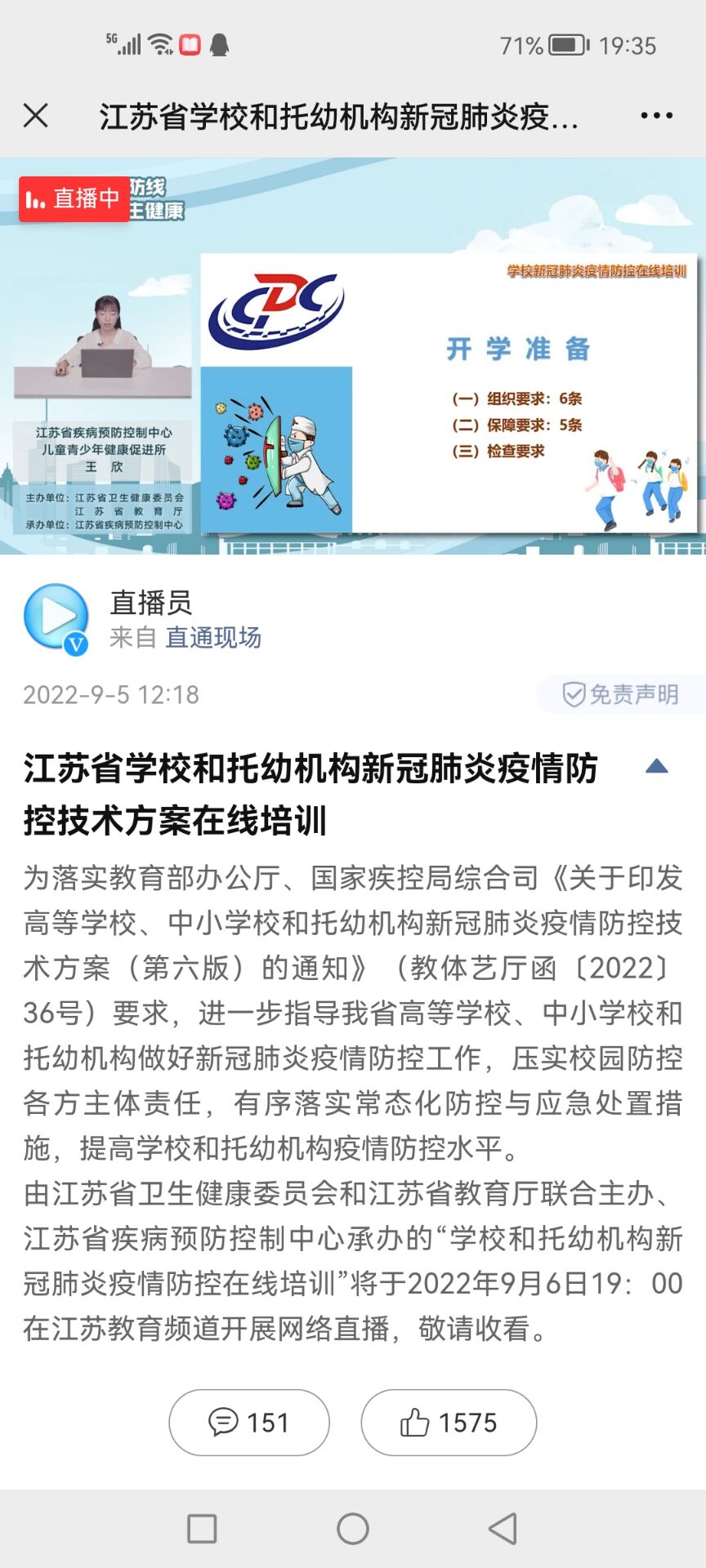Like the post via the 1575 thumbs-up
The height and width of the screenshot is (1568, 706).
(x=449, y=1422)
